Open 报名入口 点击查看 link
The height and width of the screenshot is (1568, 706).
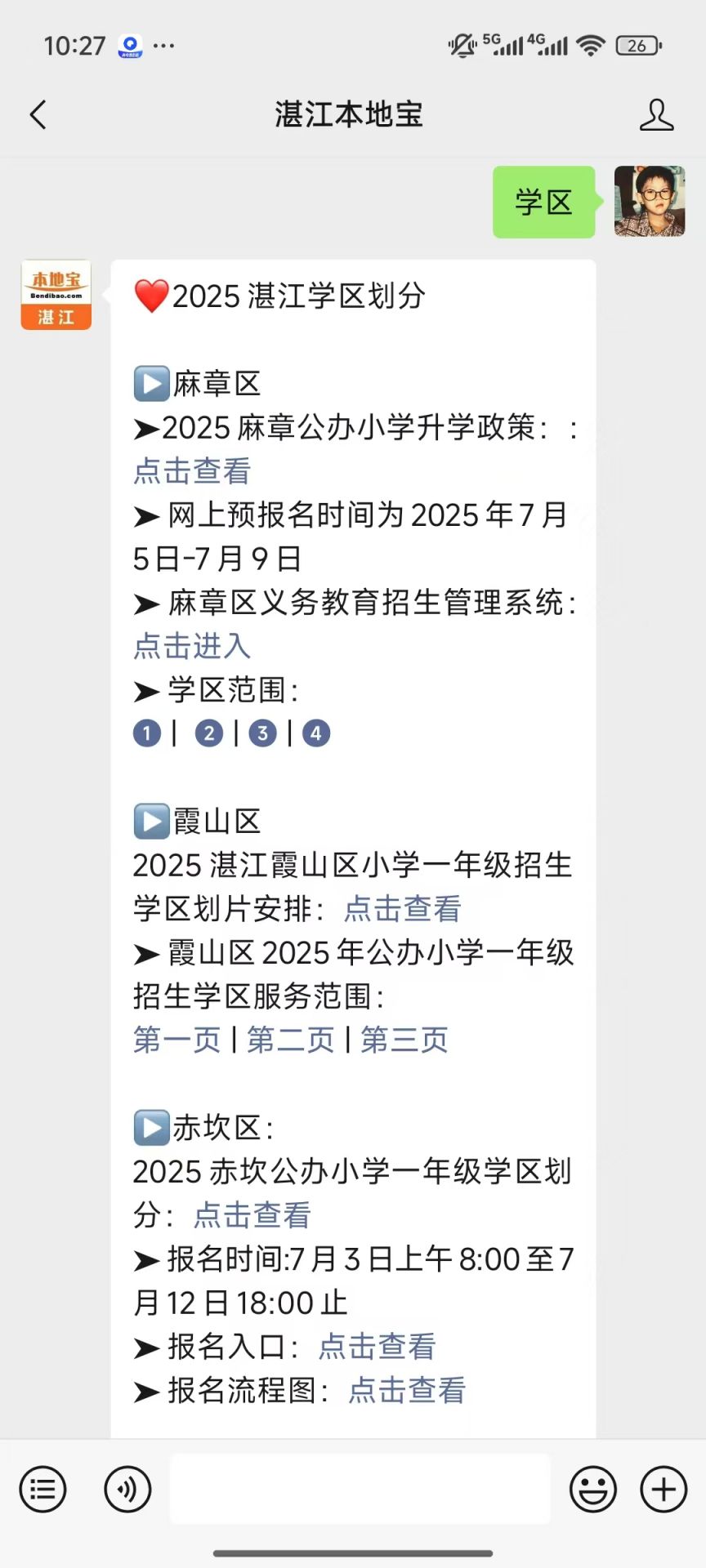[x=378, y=1347]
